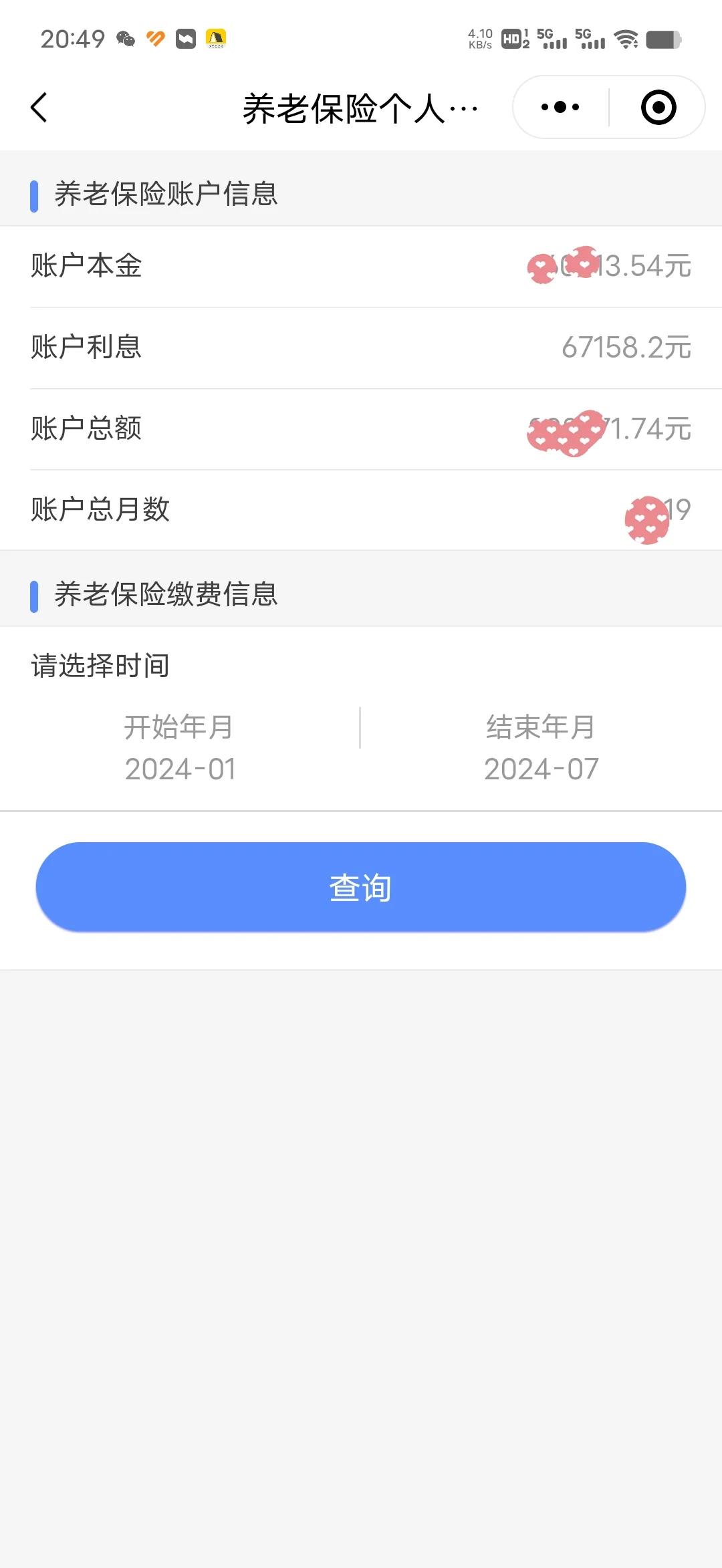The image size is (722, 1568).
Task: Tap the 查询 query button
Action: point(360,887)
